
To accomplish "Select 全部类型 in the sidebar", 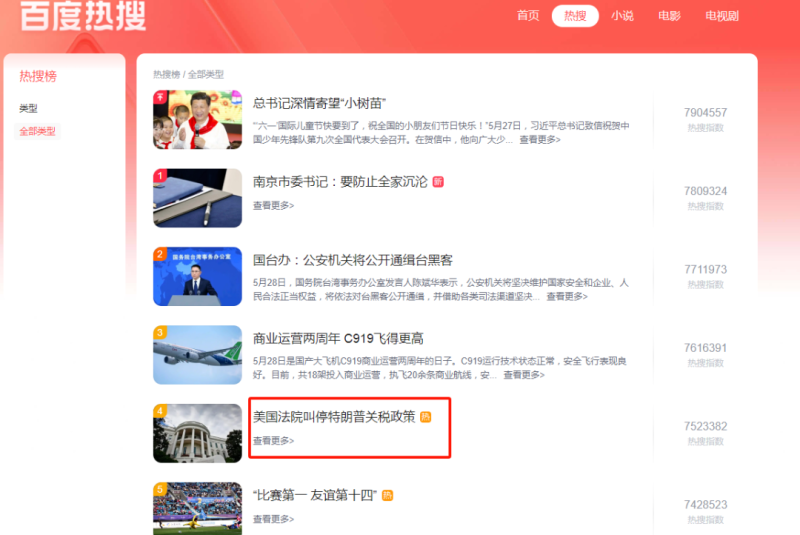I will tap(38, 131).
